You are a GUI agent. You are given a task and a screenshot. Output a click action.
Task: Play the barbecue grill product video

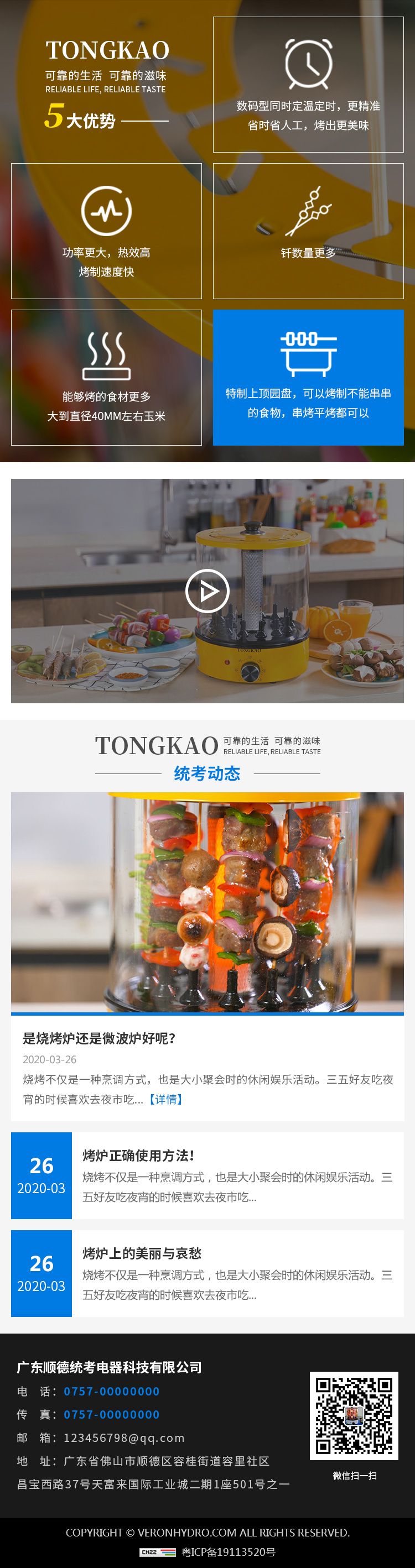207,590
